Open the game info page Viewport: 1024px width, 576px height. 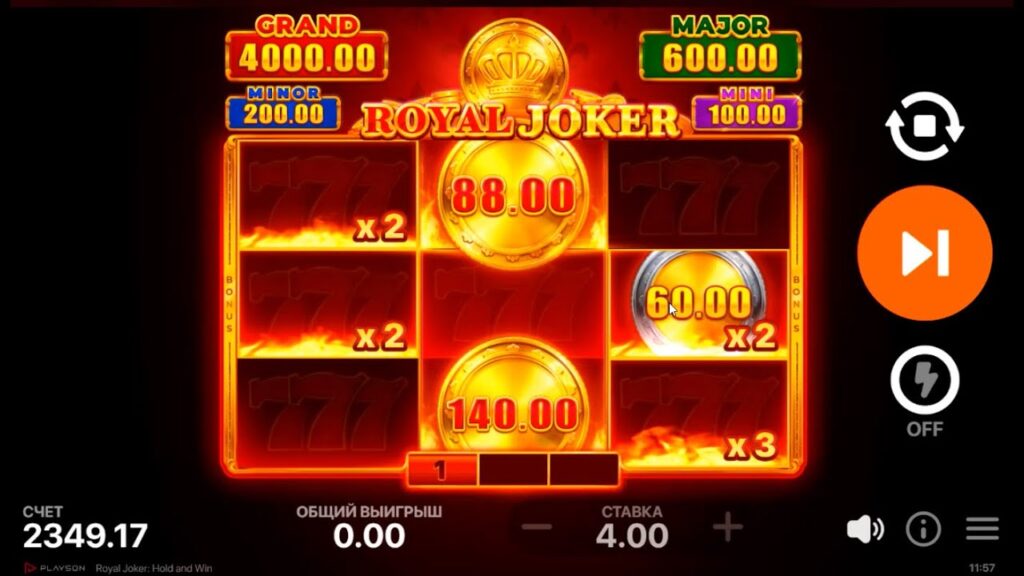coord(923,529)
